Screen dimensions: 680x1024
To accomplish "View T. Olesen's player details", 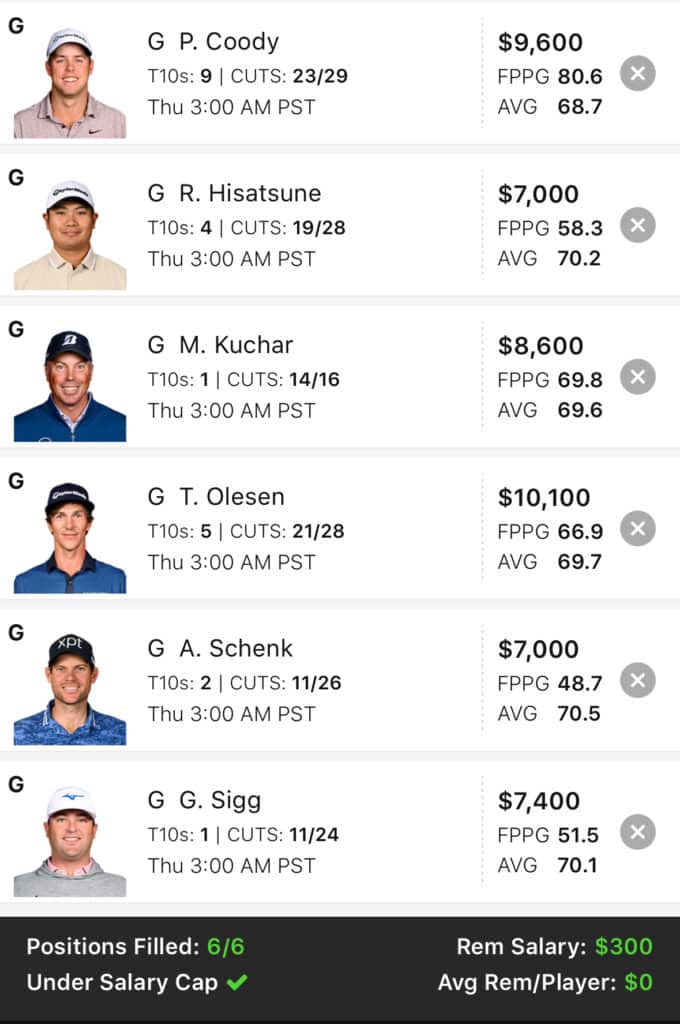I will pos(216,498).
